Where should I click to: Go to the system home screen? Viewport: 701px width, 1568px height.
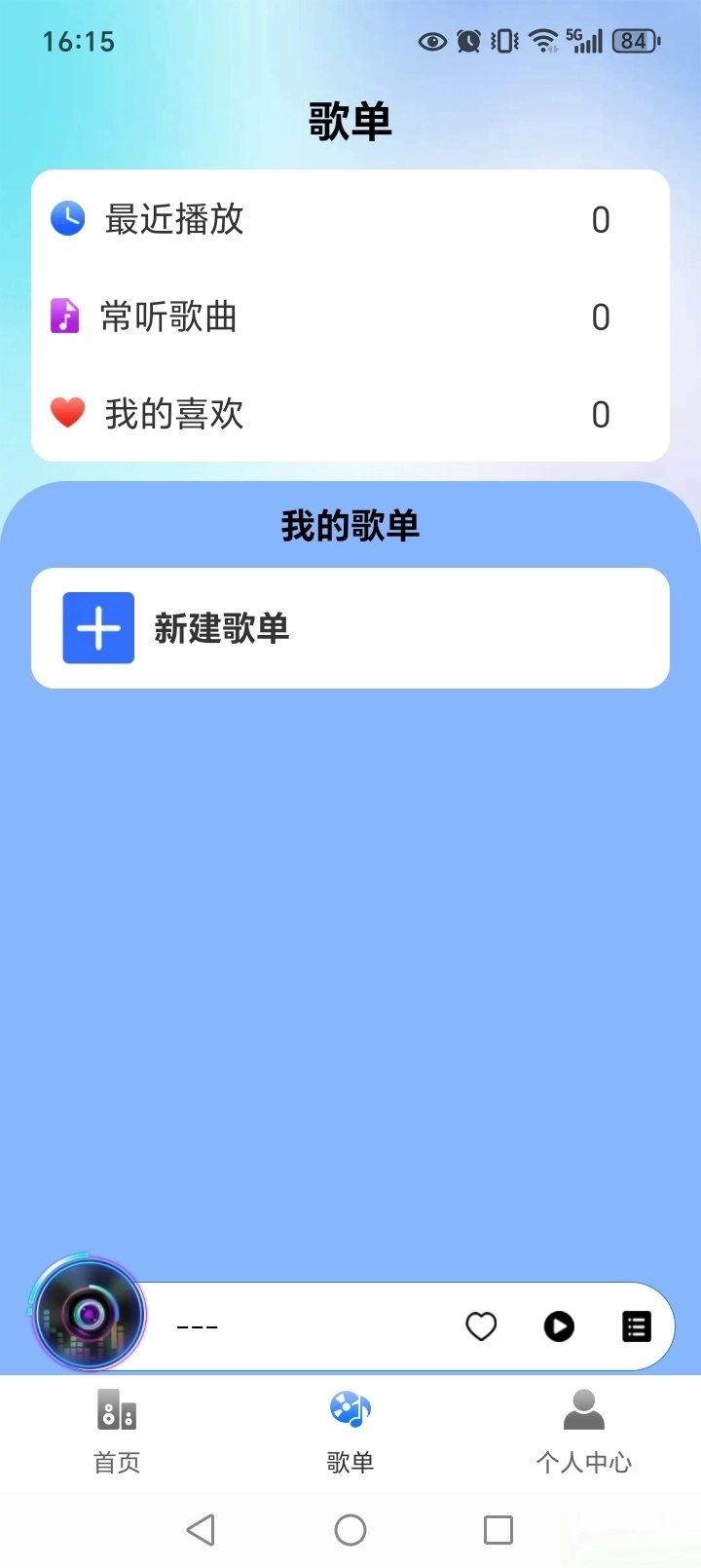[350, 1530]
